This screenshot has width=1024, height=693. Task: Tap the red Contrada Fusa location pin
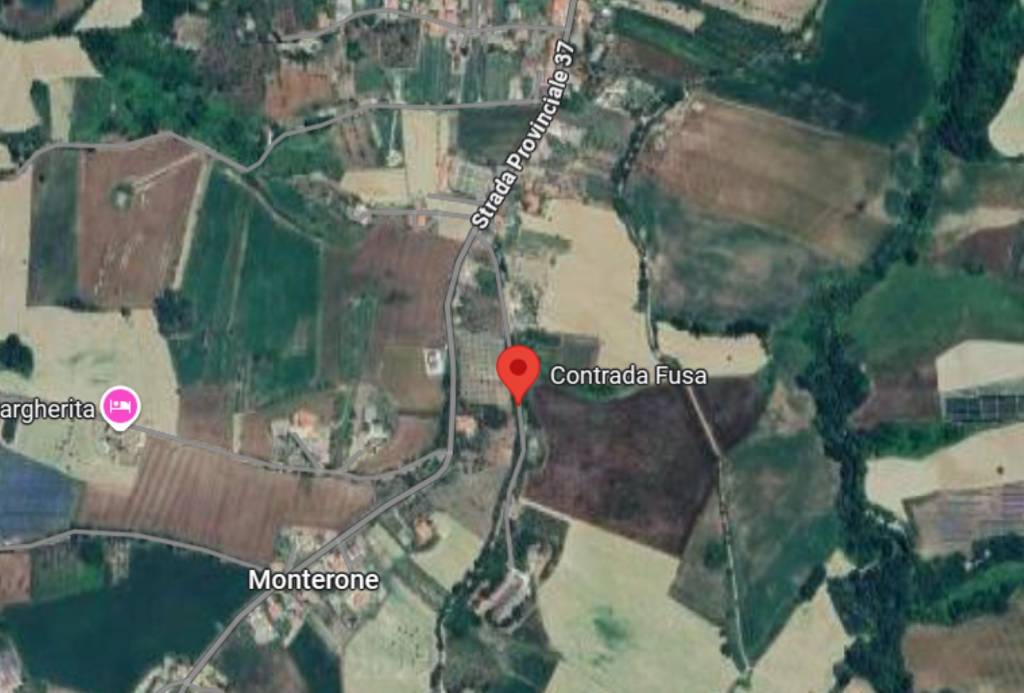(x=518, y=370)
